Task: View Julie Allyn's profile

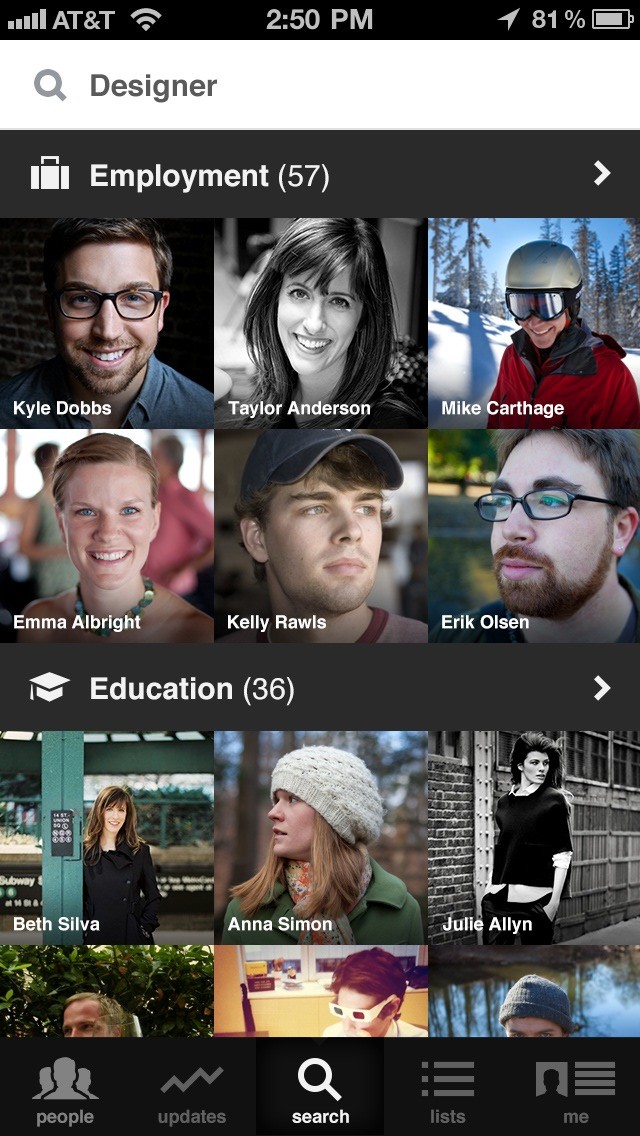Action: coord(534,838)
